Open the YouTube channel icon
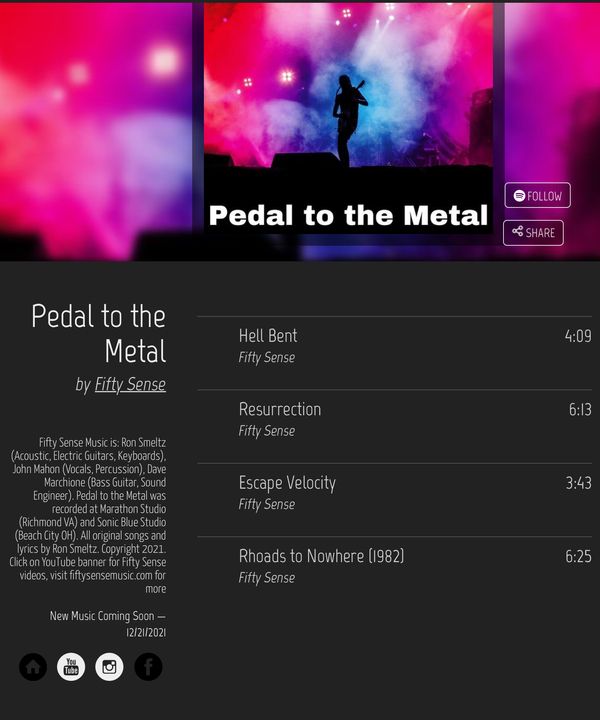 (x=71, y=667)
